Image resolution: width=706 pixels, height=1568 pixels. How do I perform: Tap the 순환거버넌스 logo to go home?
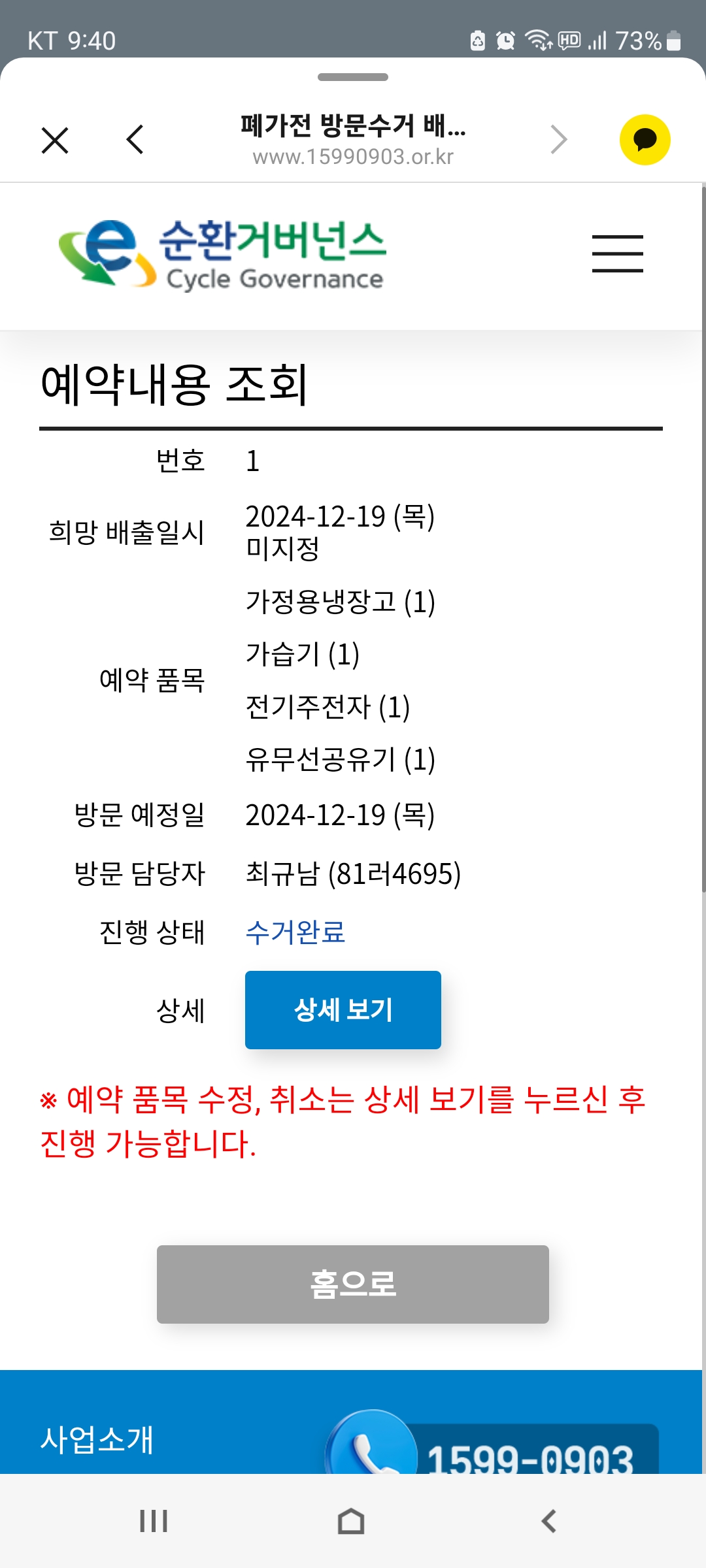(222, 255)
